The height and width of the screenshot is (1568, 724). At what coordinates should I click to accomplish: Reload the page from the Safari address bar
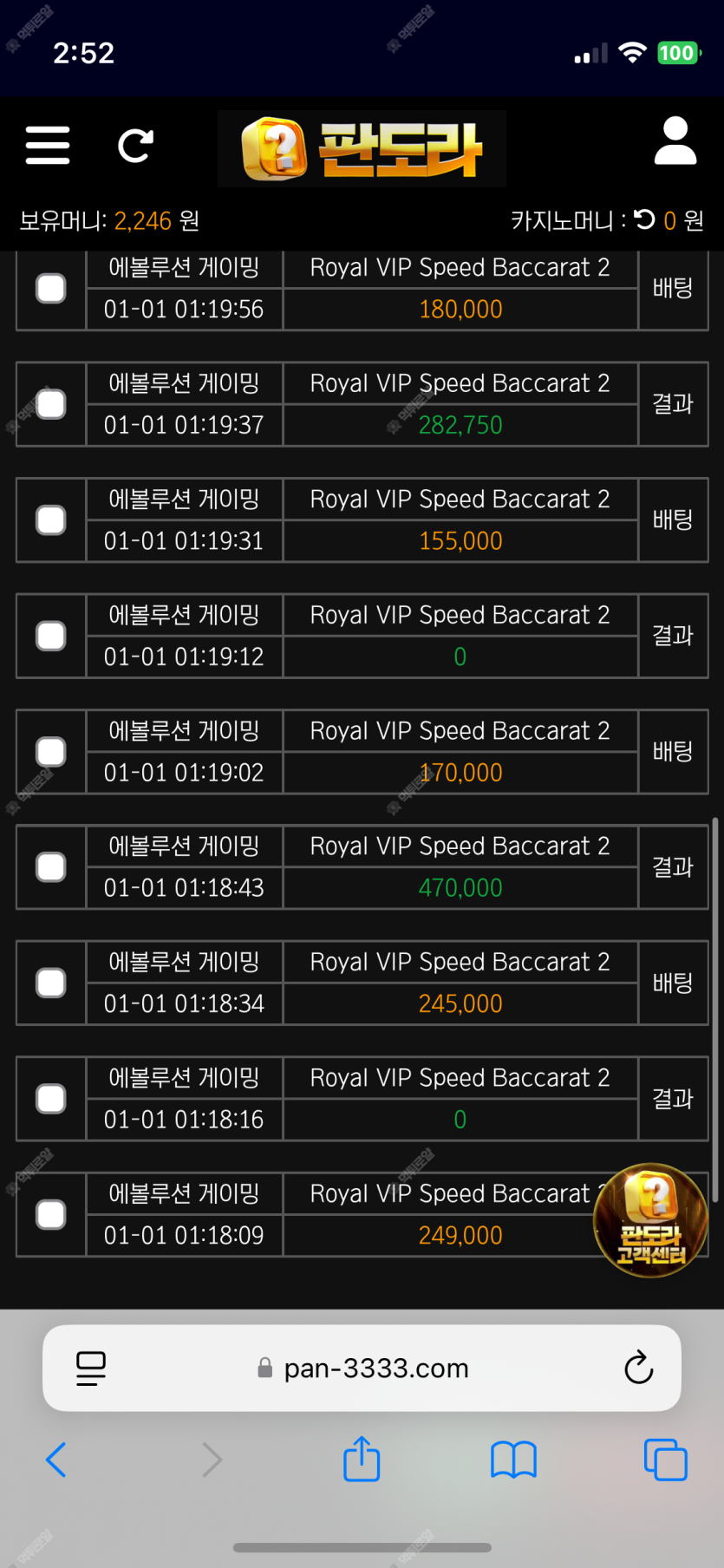639,1368
